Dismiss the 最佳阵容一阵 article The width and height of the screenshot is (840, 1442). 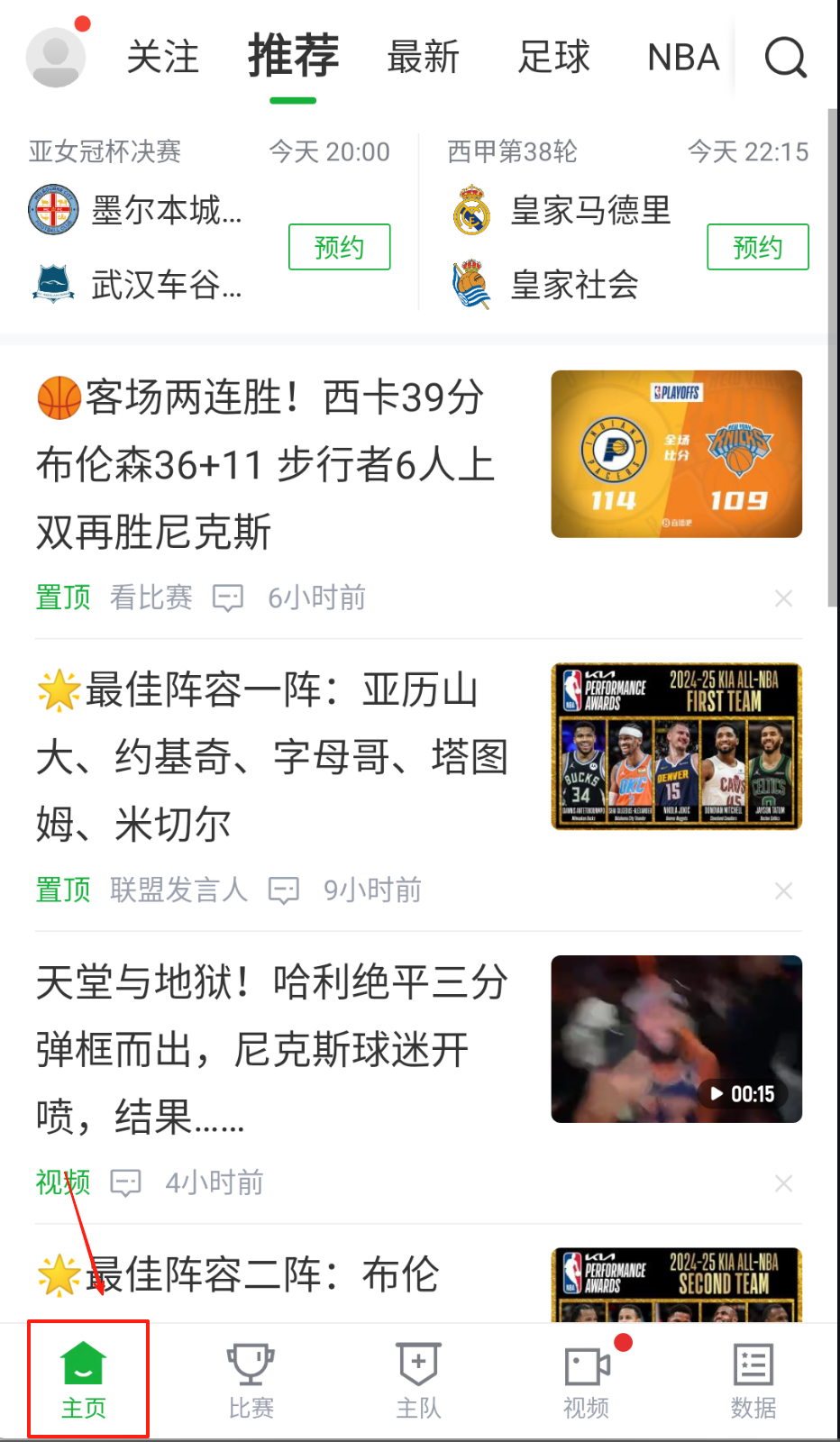pyautogui.click(x=783, y=891)
